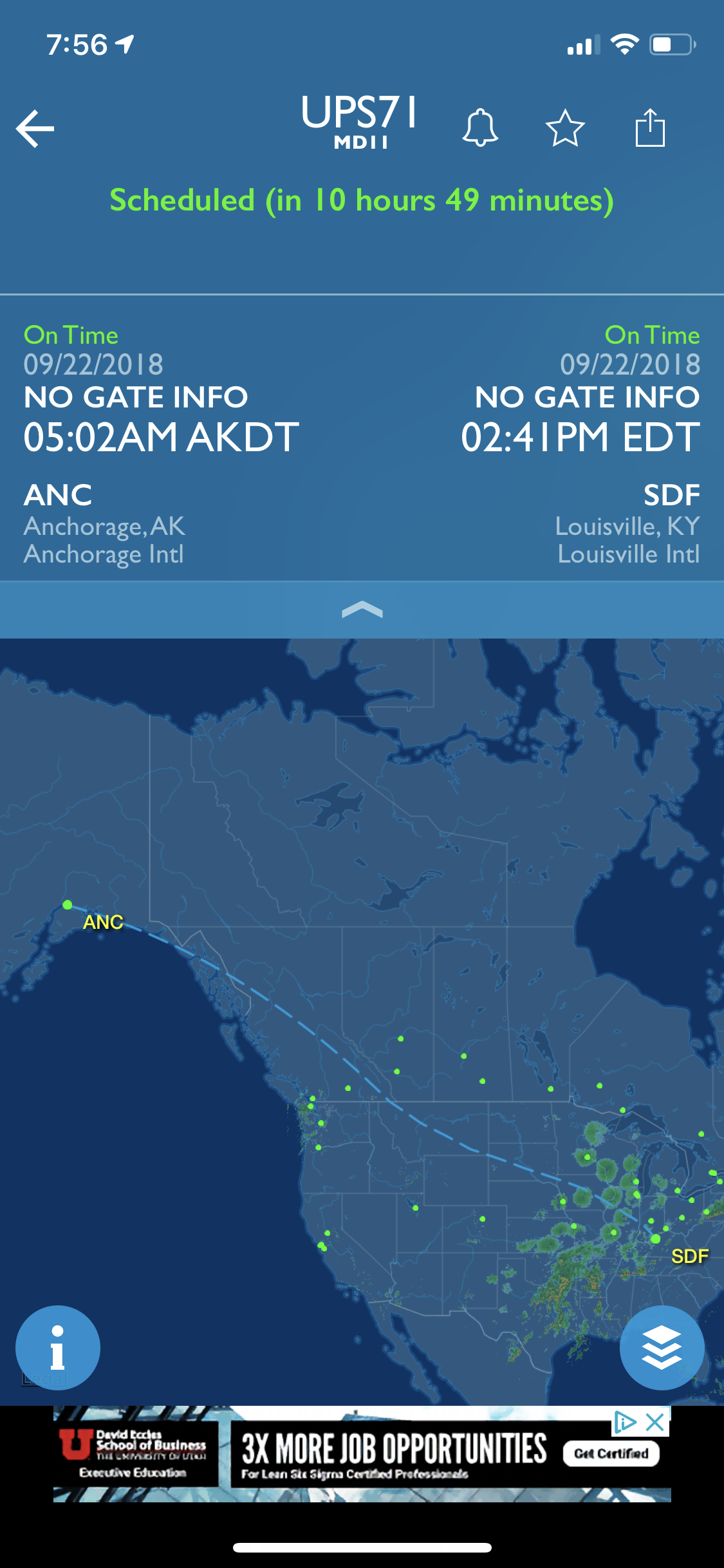724x1568 pixels.
Task: Collapse the flight details panel chevron
Action: [362, 610]
